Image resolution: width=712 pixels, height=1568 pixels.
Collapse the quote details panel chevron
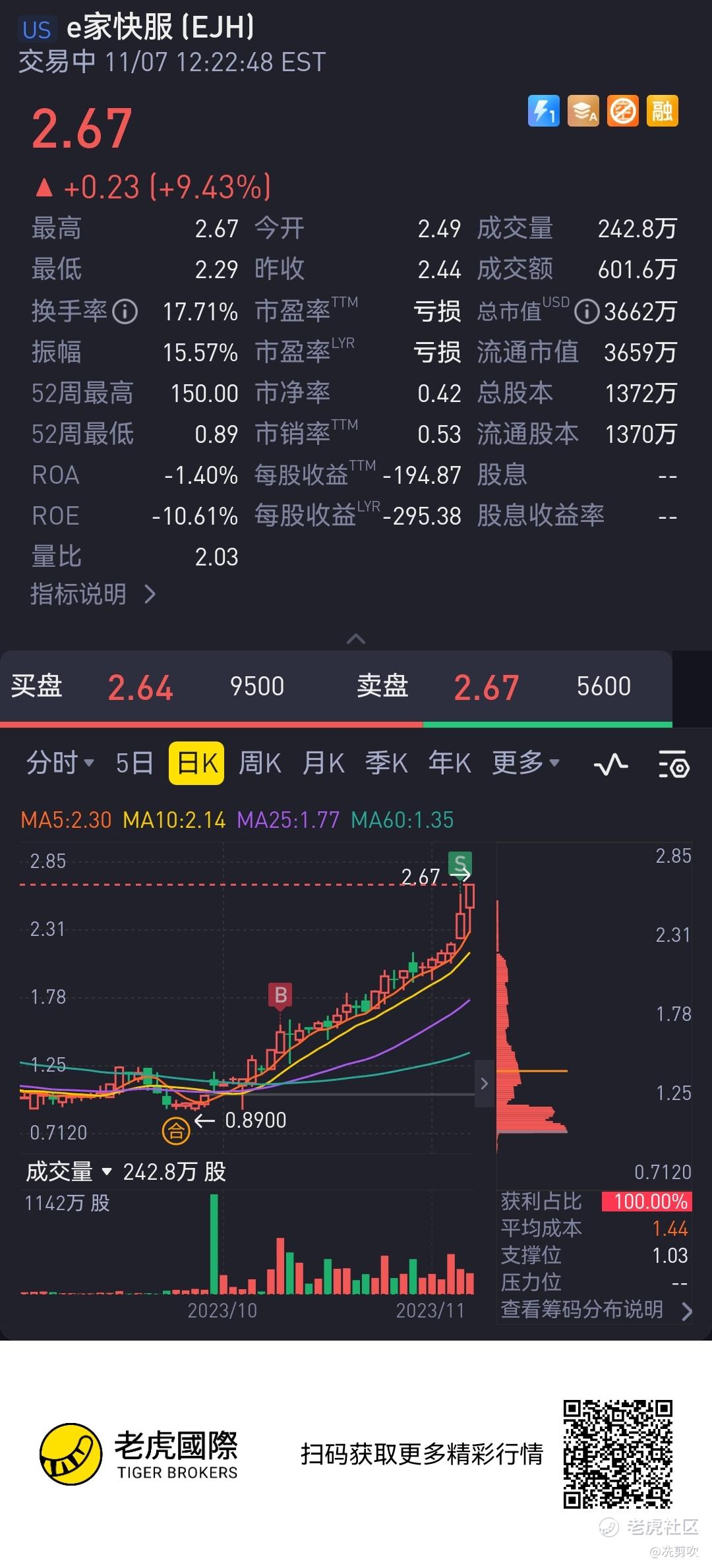[x=356, y=639]
